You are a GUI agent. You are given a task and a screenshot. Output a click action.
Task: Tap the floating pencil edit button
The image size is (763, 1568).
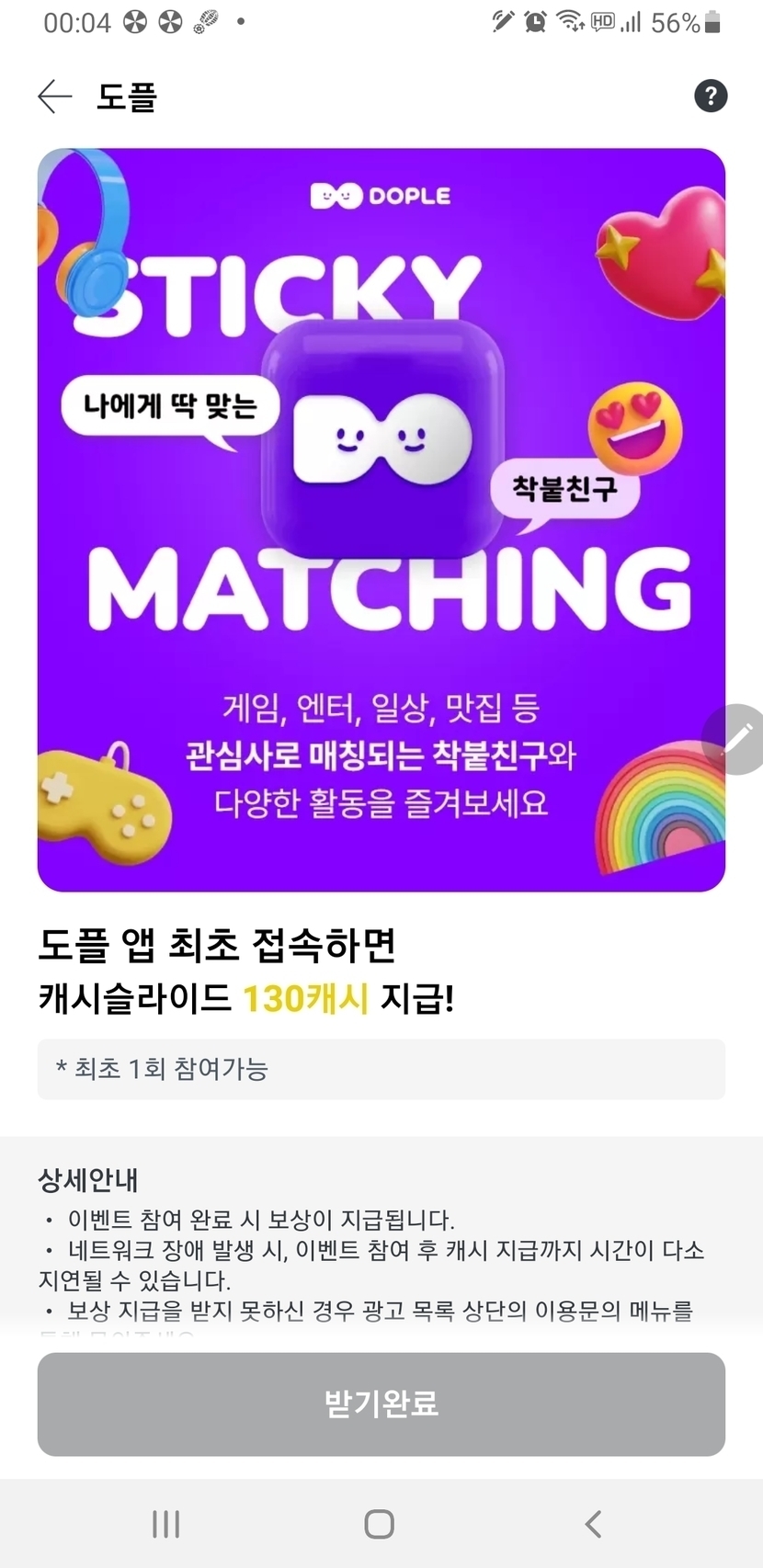(x=736, y=739)
